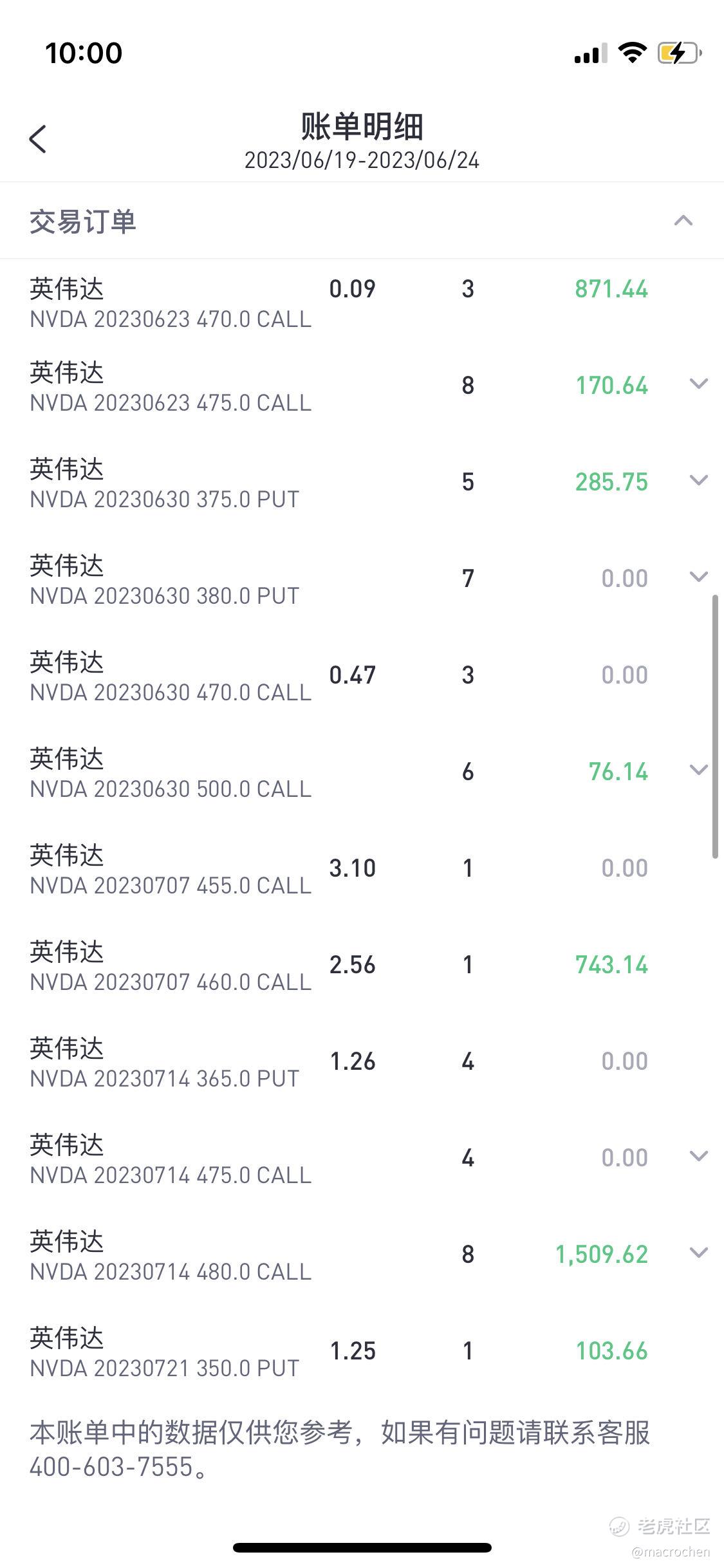Expand NVDA 20230630 500.0 CALL row details
This screenshot has width=724, height=1568.
(x=698, y=770)
